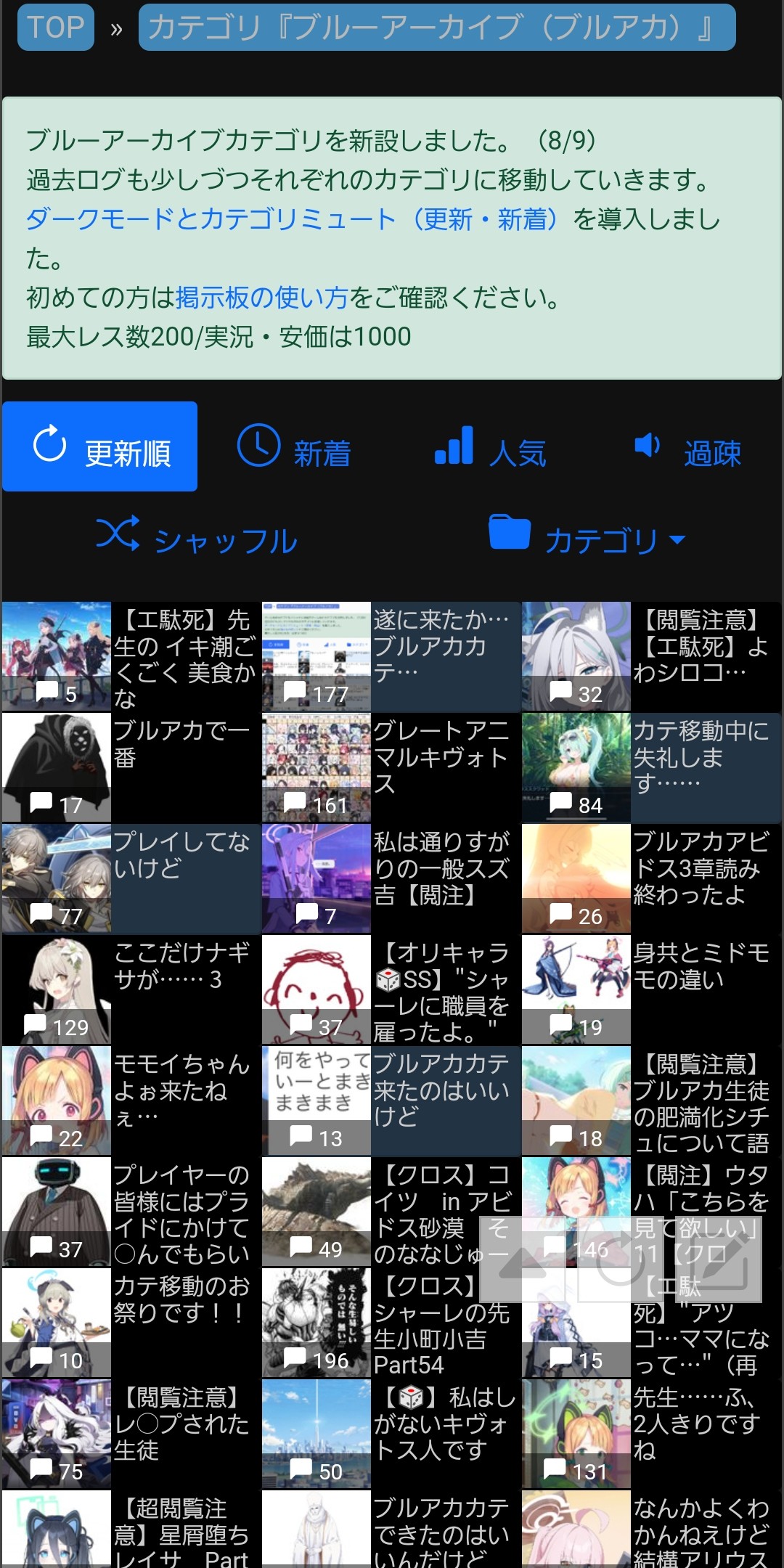Select the 更新順 sort tab
The width and height of the screenshot is (784, 1568).
100,447
